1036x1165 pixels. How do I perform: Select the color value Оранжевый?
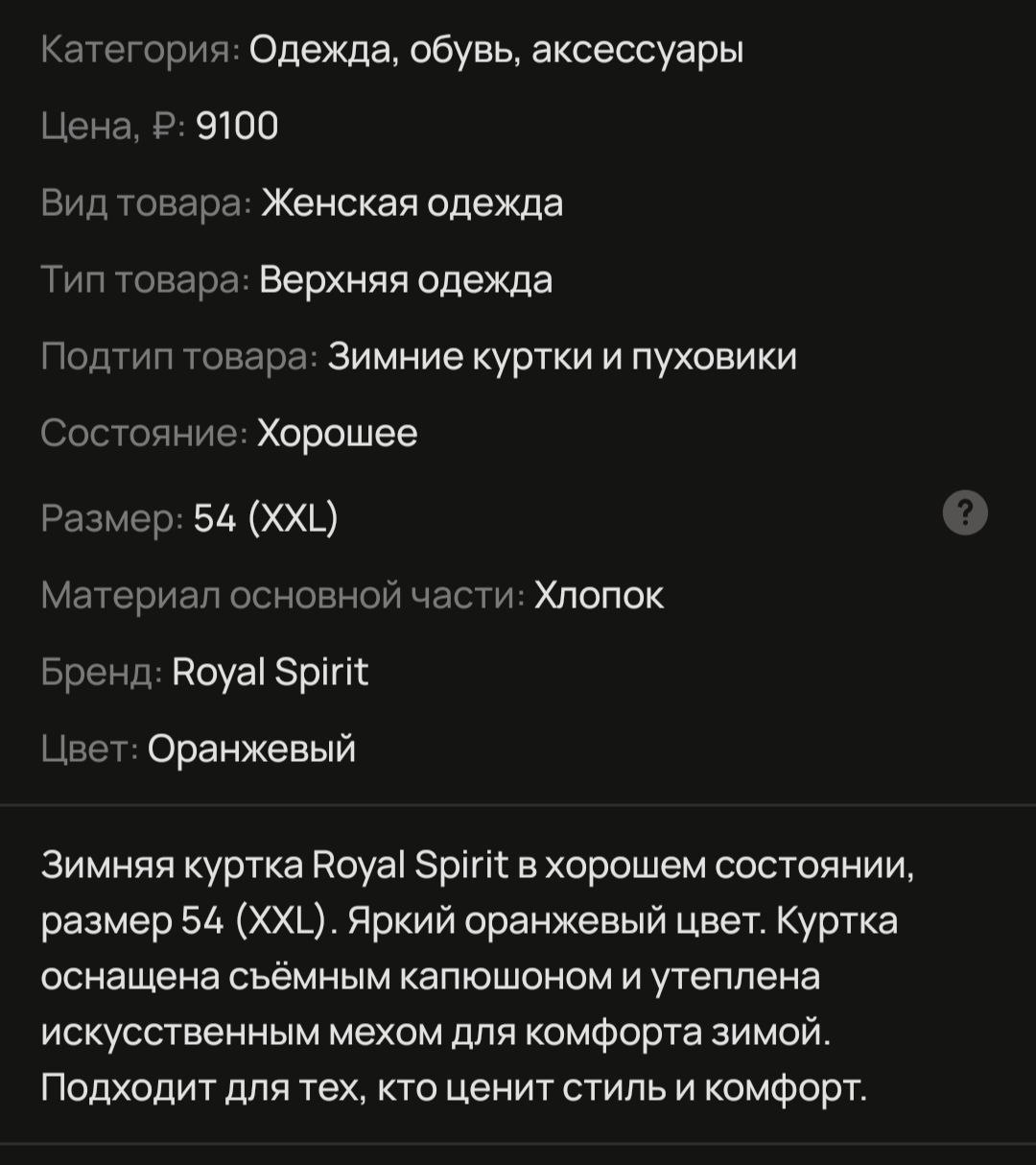pyautogui.click(x=253, y=749)
